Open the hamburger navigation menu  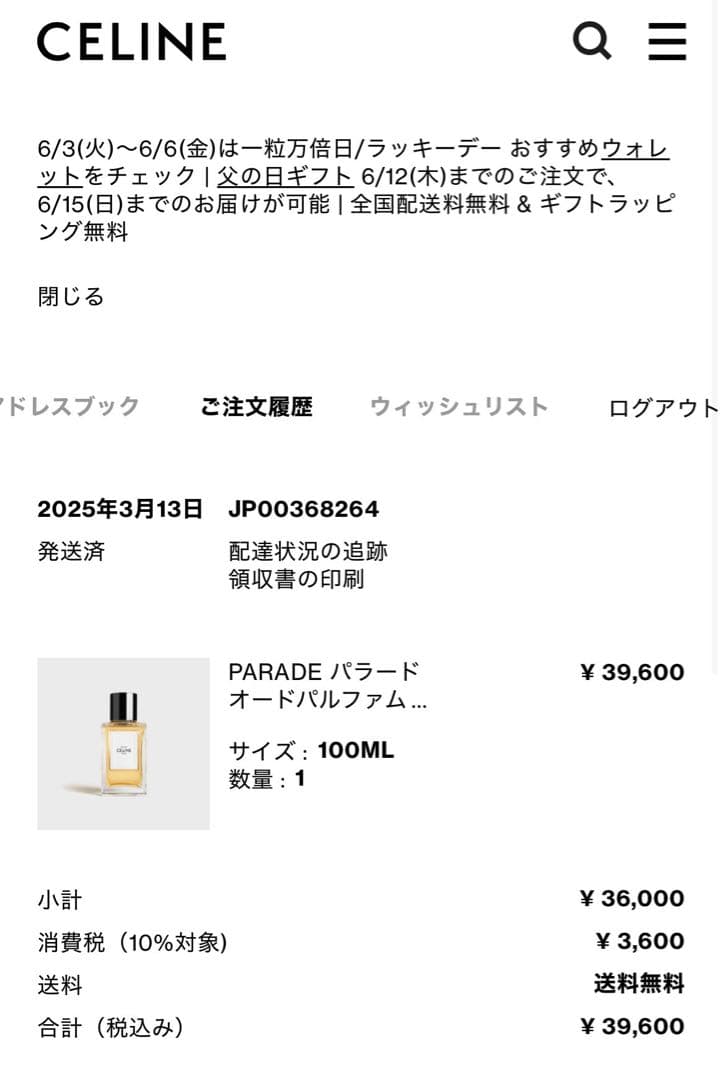pyautogui.click(x=667, y=42)
